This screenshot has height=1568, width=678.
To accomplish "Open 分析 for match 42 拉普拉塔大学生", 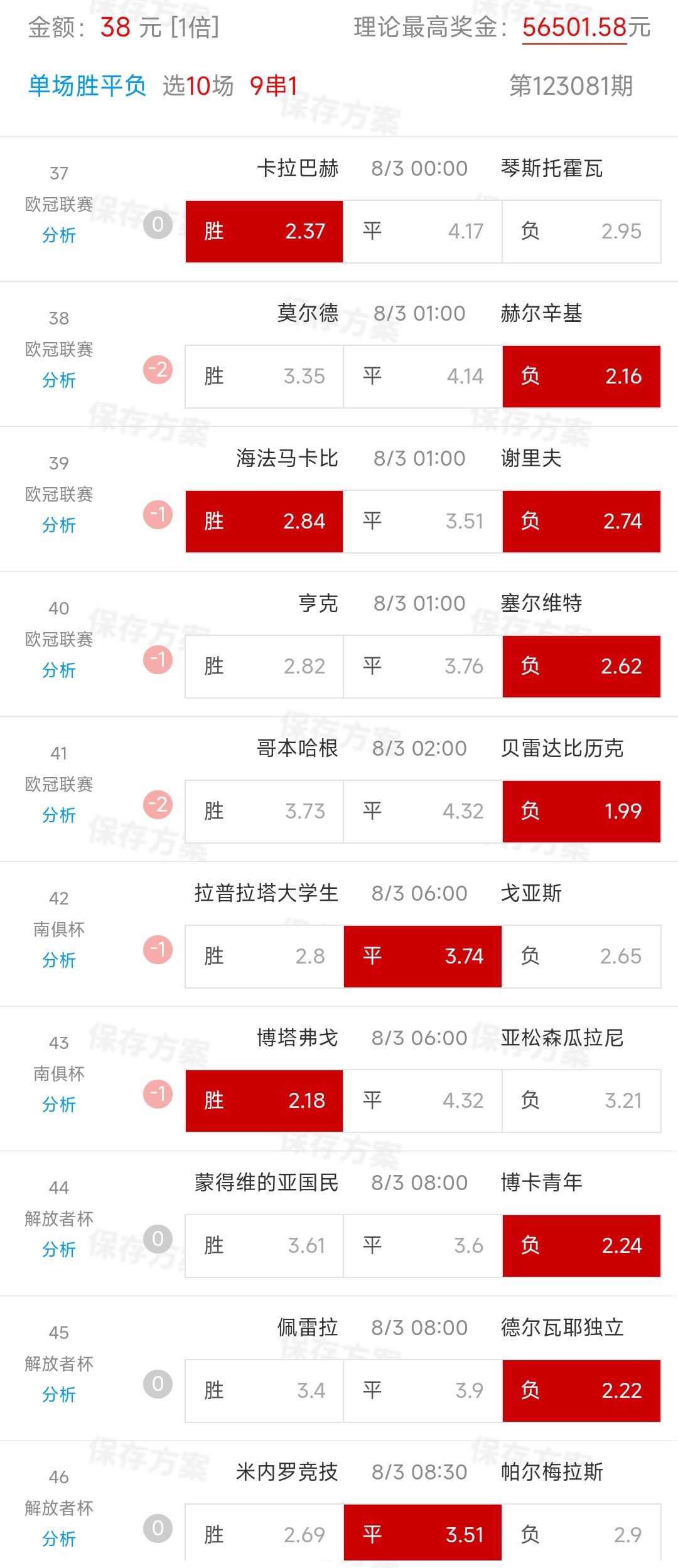I will tap(59, 960).
